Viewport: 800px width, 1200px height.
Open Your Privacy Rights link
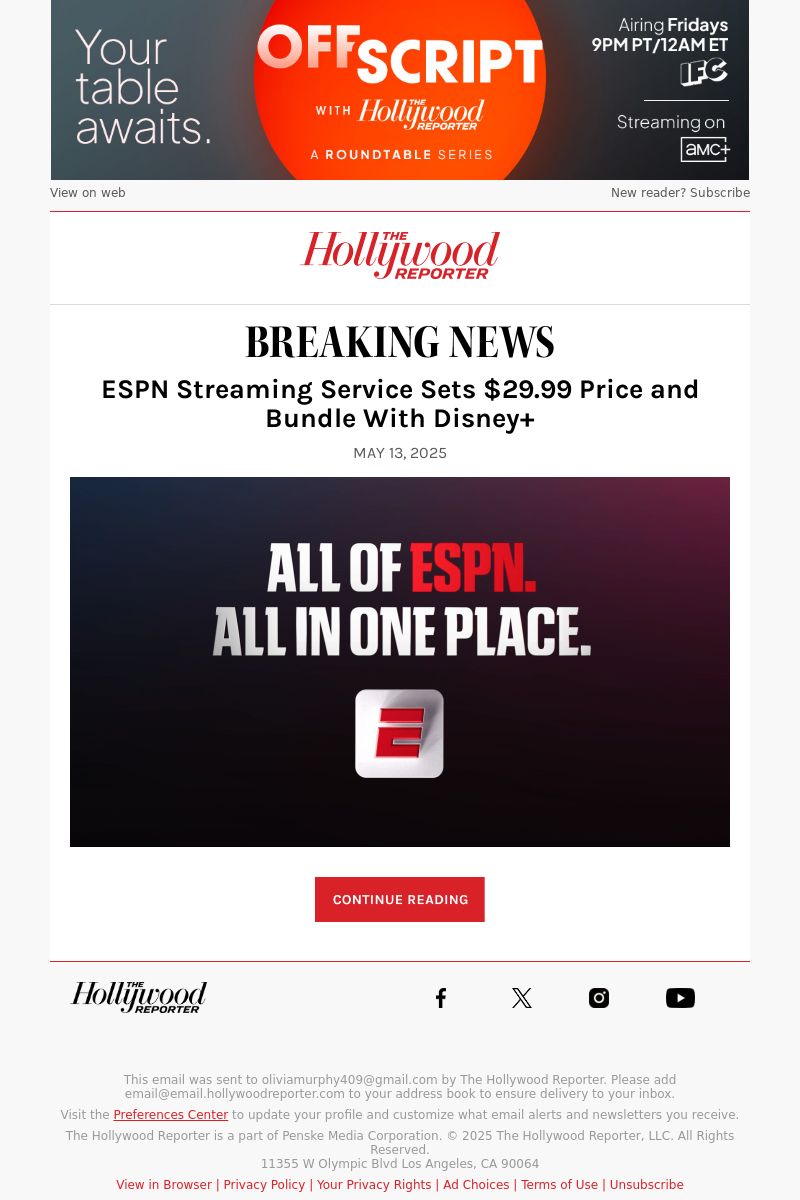374,1185
